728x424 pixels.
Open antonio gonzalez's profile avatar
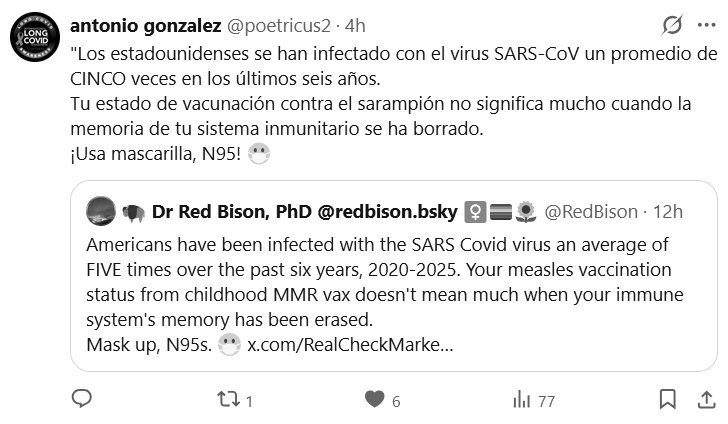coord(34,40)
